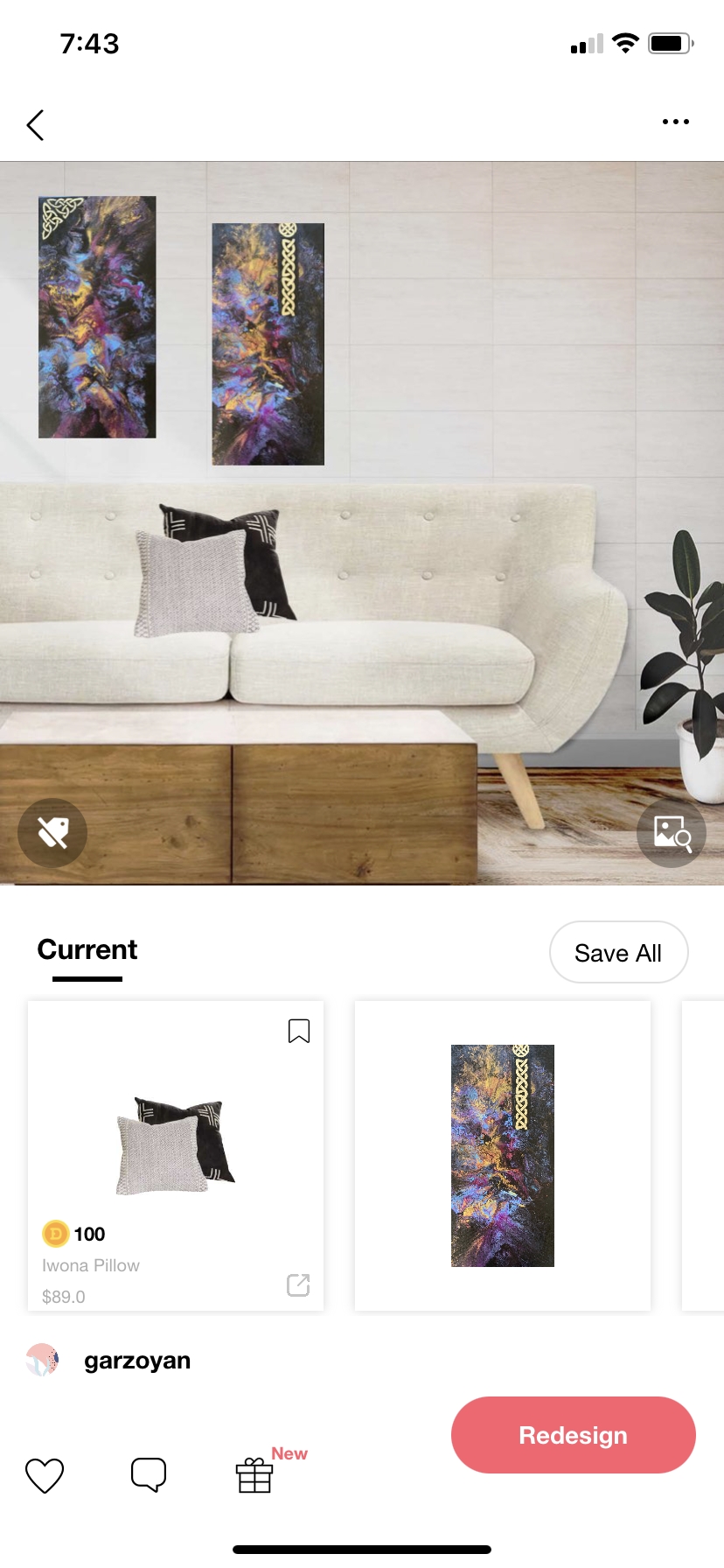Open the gift icon marked New

pos(254,1475)
